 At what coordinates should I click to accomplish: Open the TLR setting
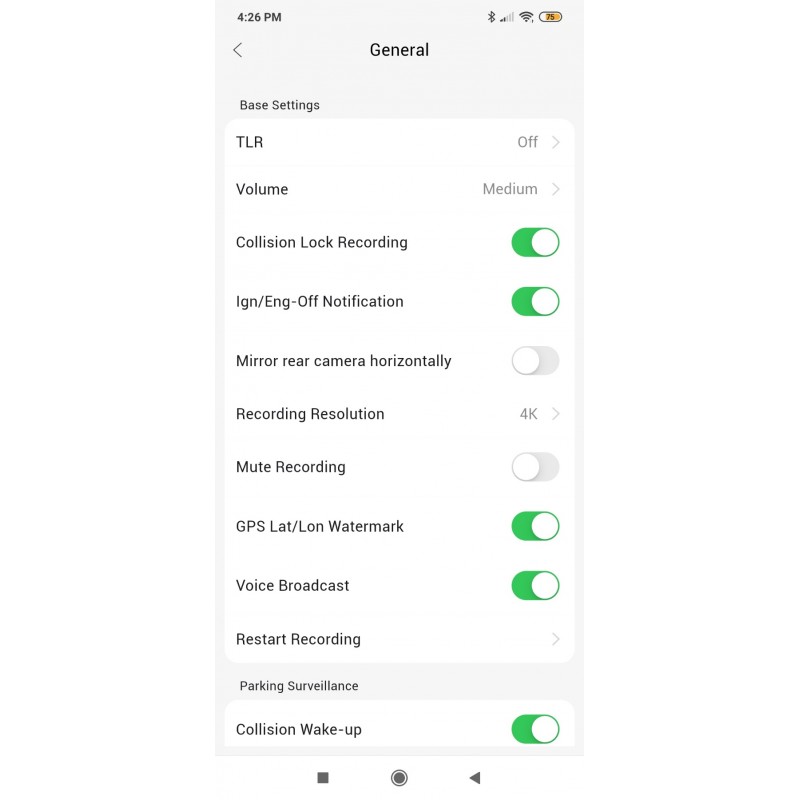[399, 142]
